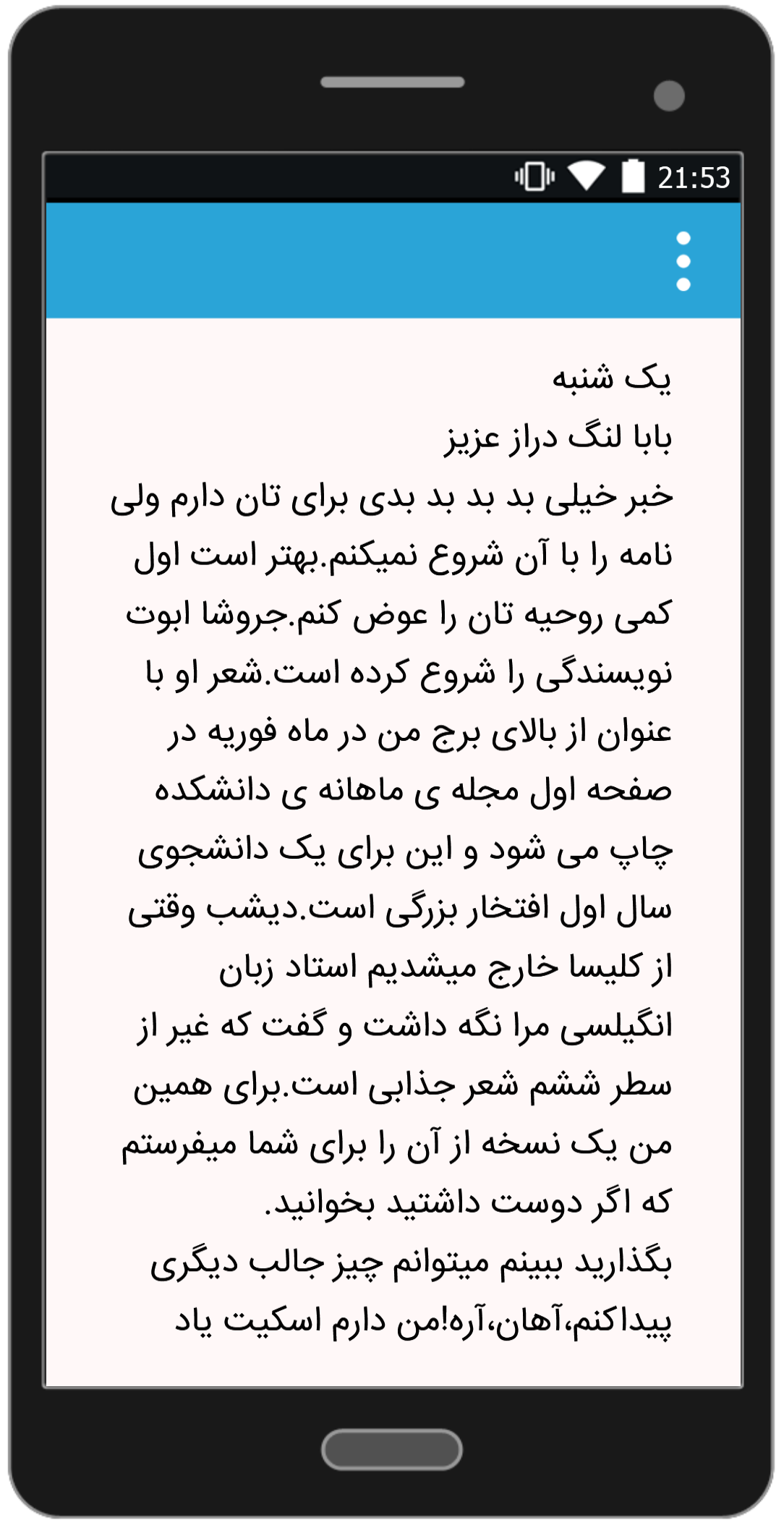Tap the empty left side of the app bar
The width and height of the screenshot is (784, 1528).
(217, 260)
